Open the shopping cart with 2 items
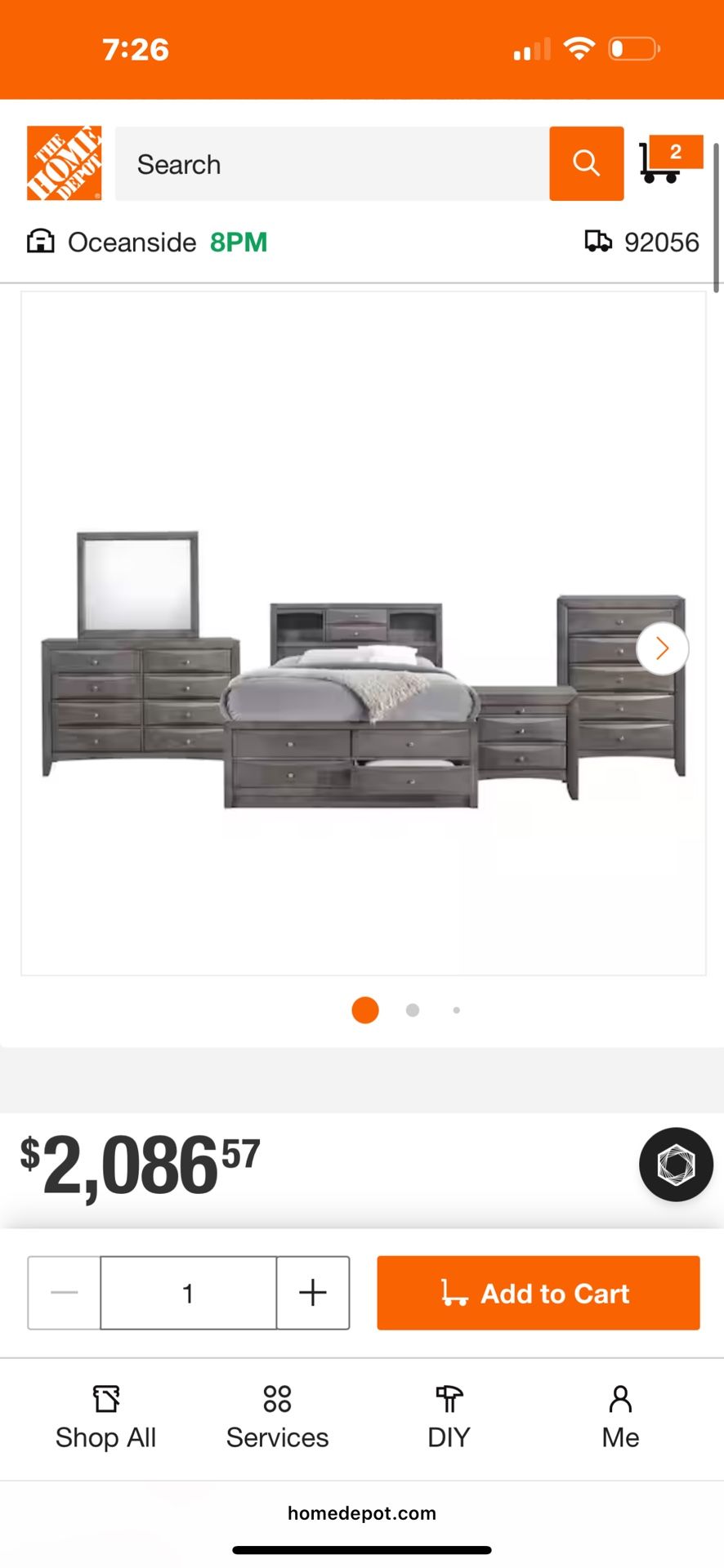The height and width of the screenshot is (1568, 724). [664, 163]
